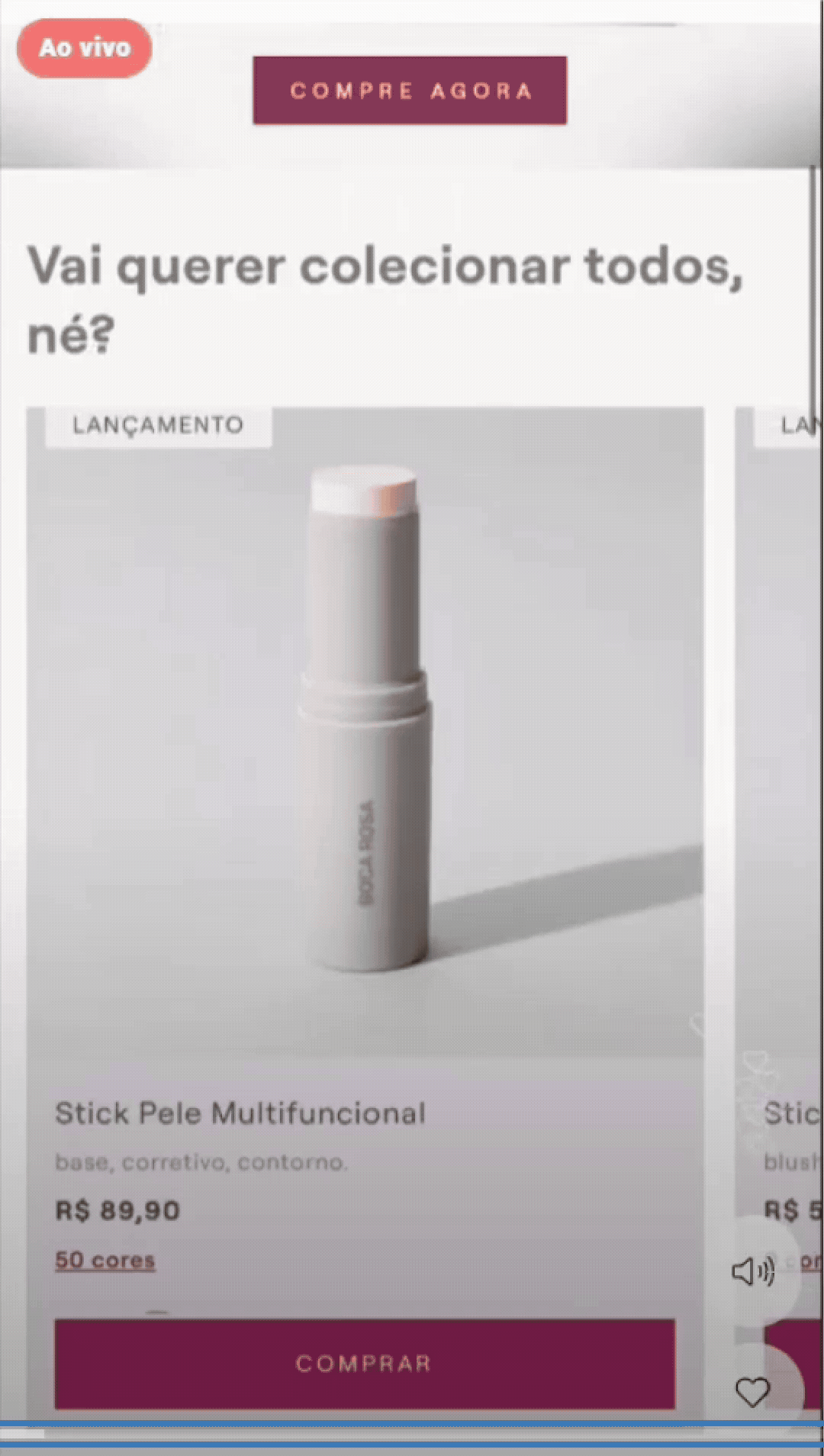Like the live with the heart icon
The height and width of the screenshot is (1456, 824).
click(x=752, y=1393)
